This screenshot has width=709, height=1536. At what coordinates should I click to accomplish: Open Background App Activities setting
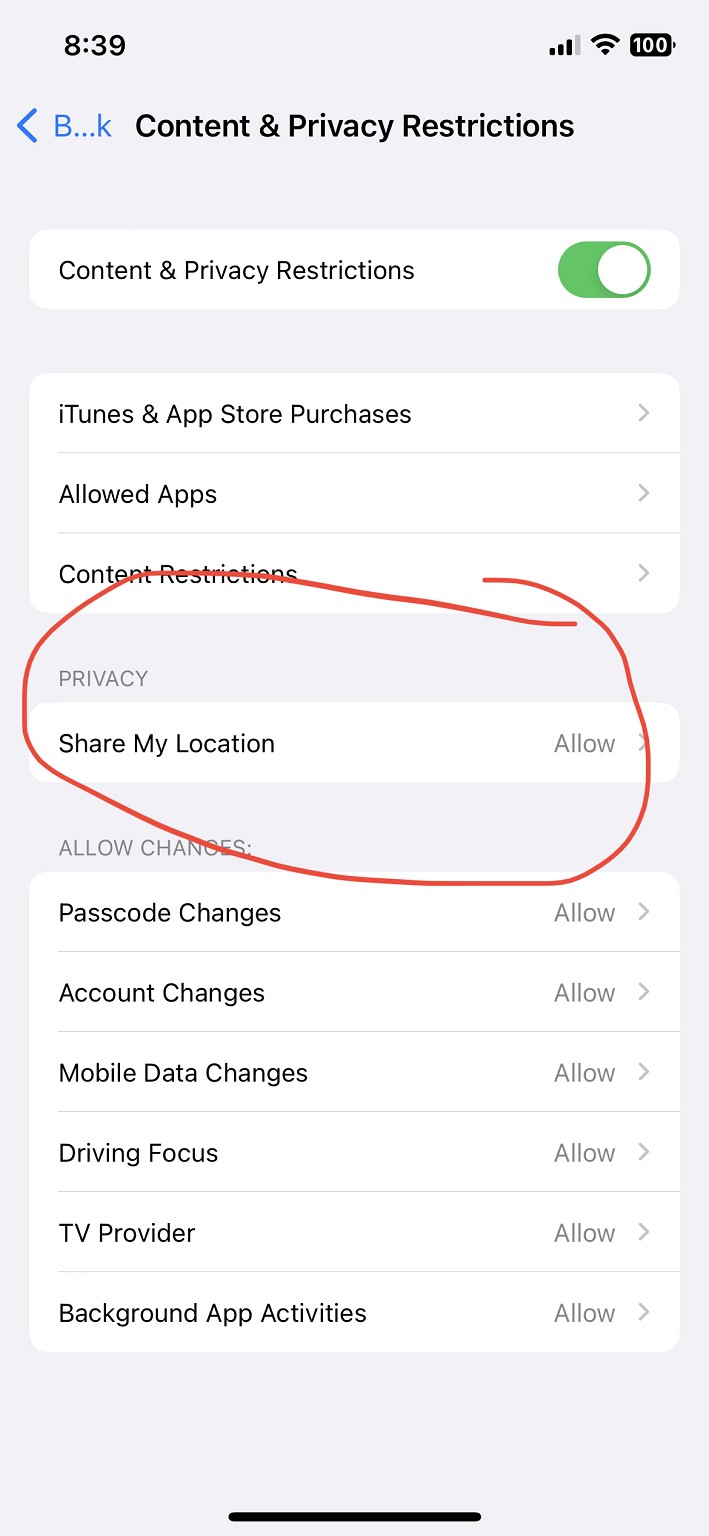click(354, 1312)
